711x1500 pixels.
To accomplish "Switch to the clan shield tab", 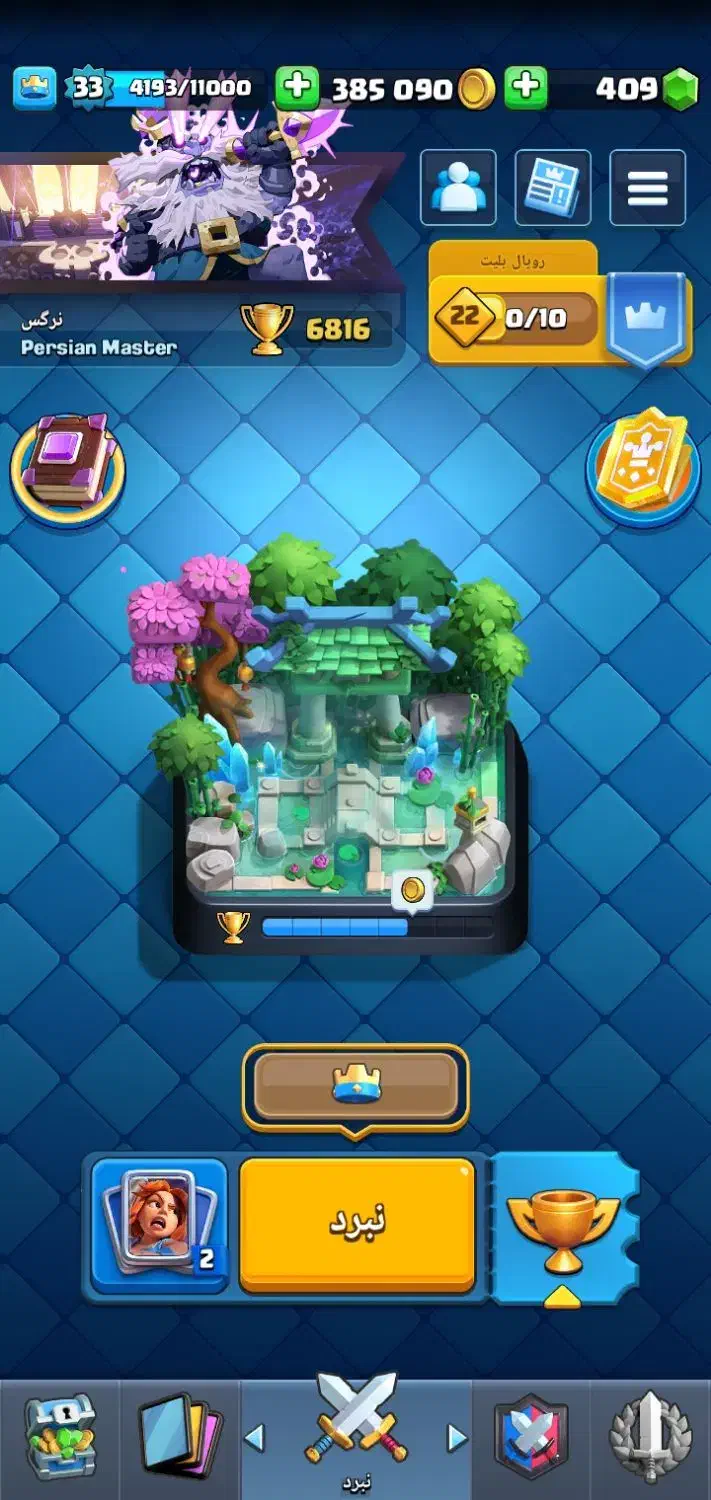I will pos(532,1438).
